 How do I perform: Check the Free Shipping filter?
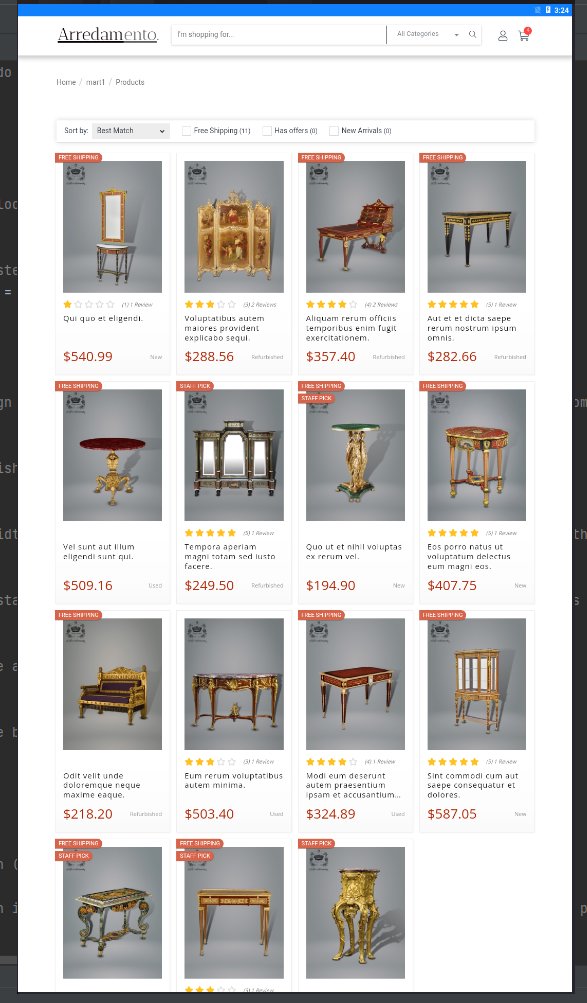pos(186,130)
